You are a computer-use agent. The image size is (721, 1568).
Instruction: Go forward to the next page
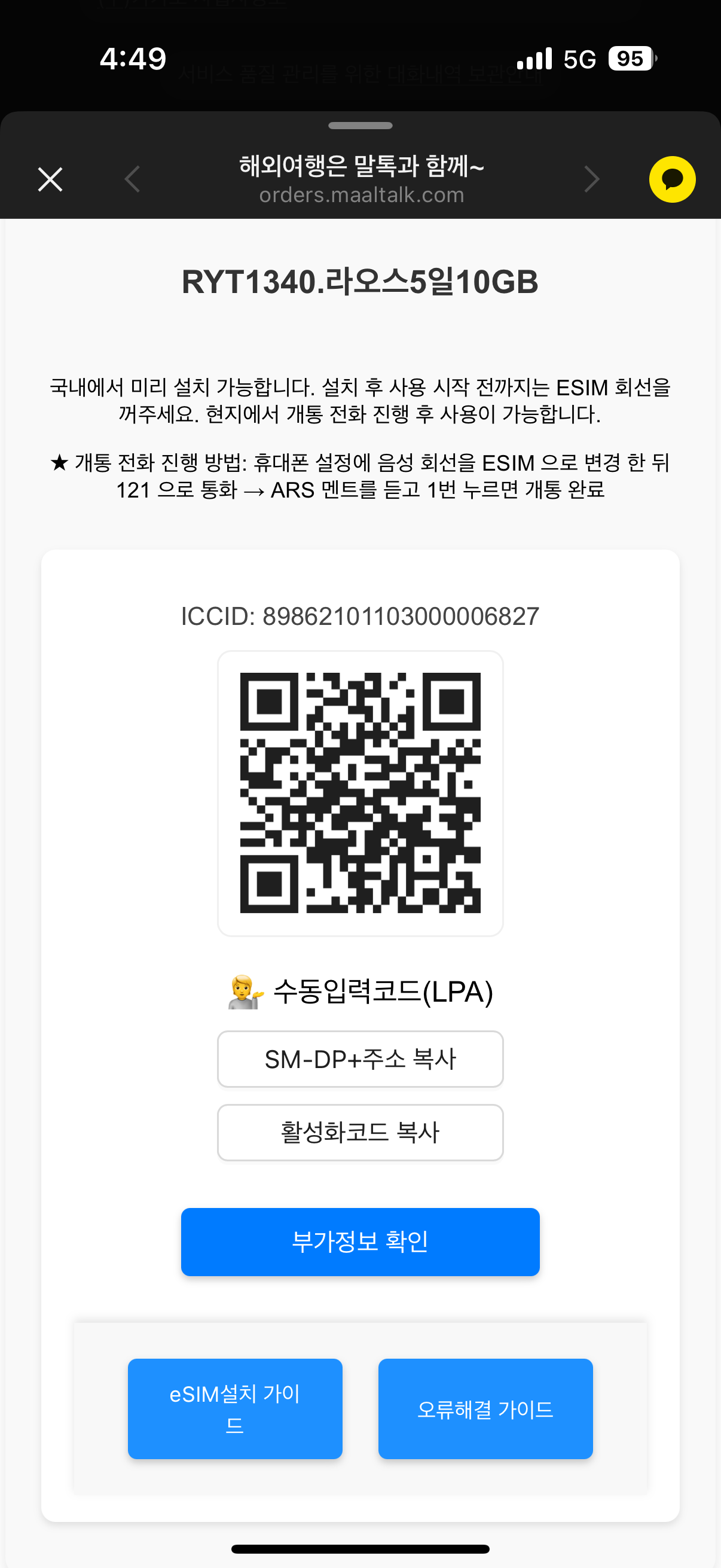(591, 179)
